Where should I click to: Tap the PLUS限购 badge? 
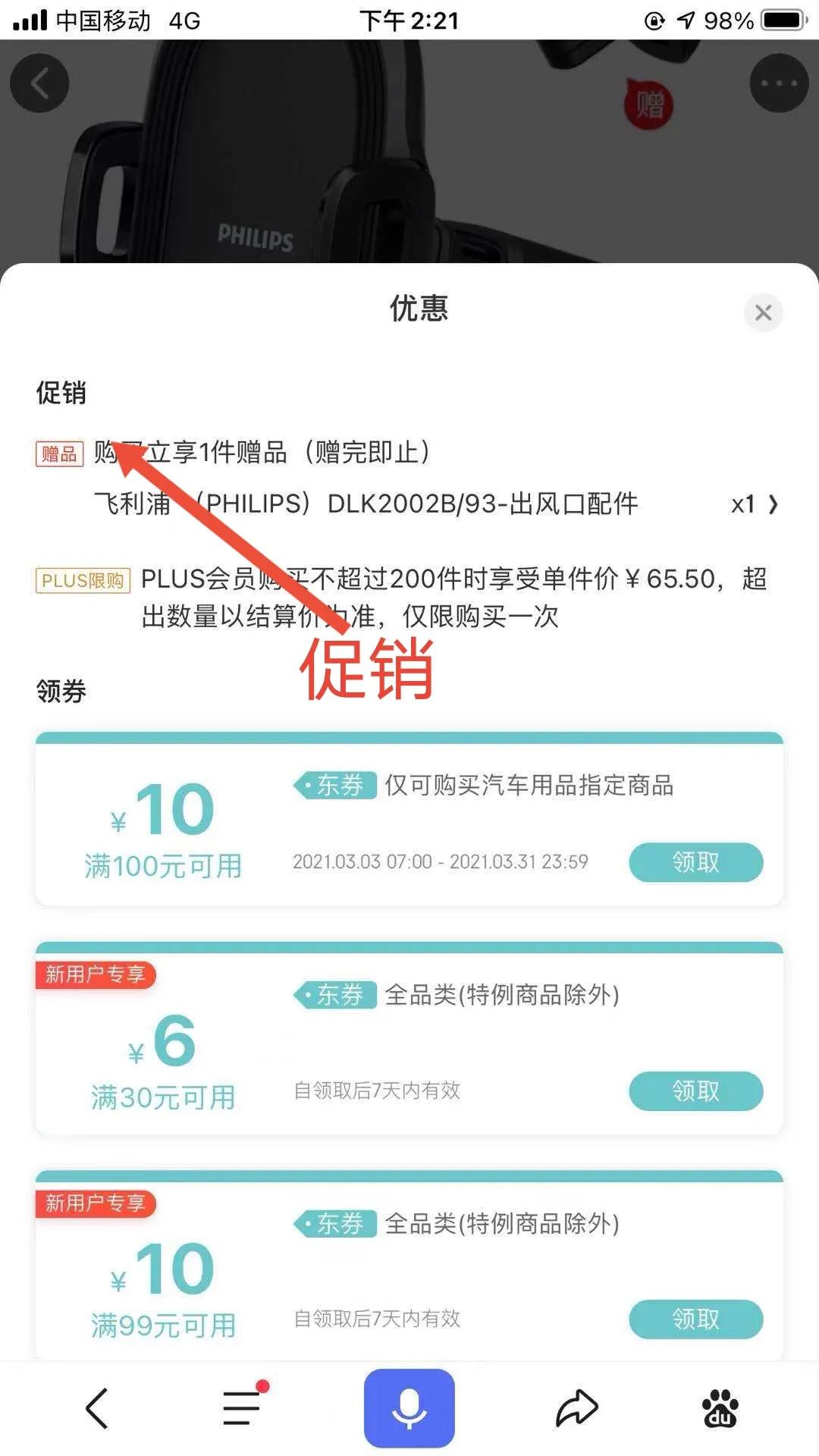tap(83, 579)
